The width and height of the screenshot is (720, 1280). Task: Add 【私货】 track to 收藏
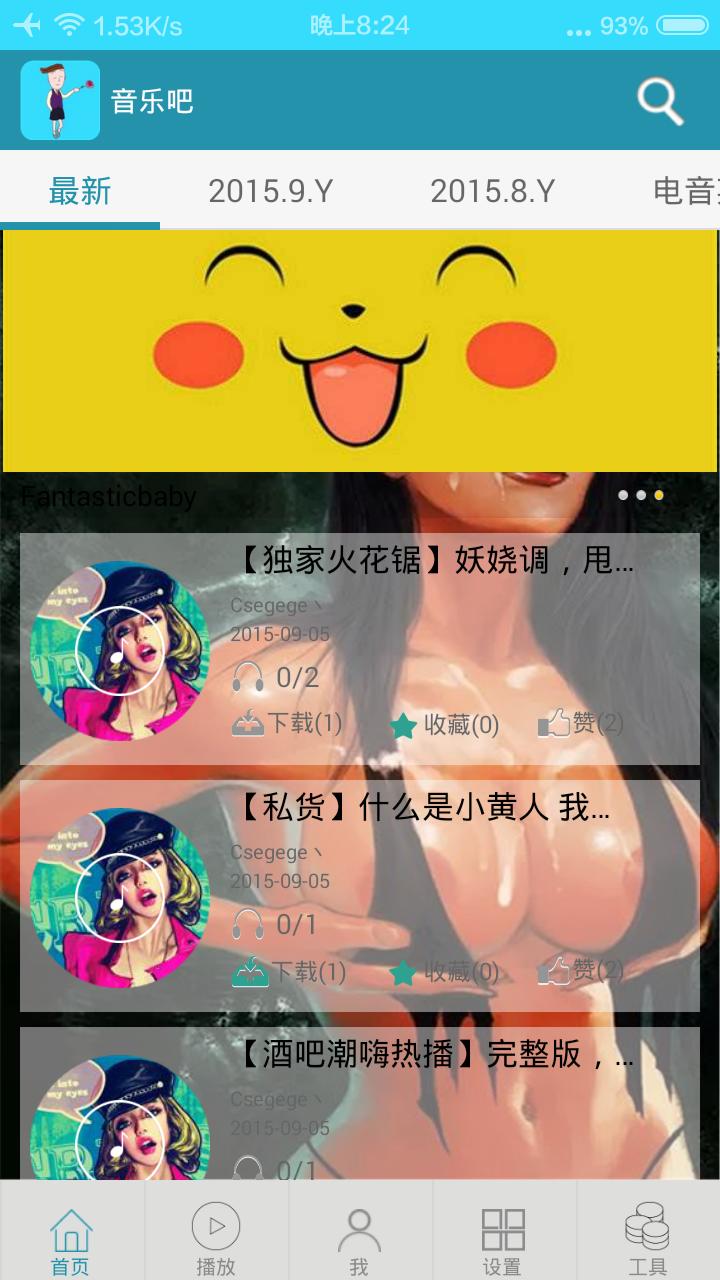(x=444, y=971)
